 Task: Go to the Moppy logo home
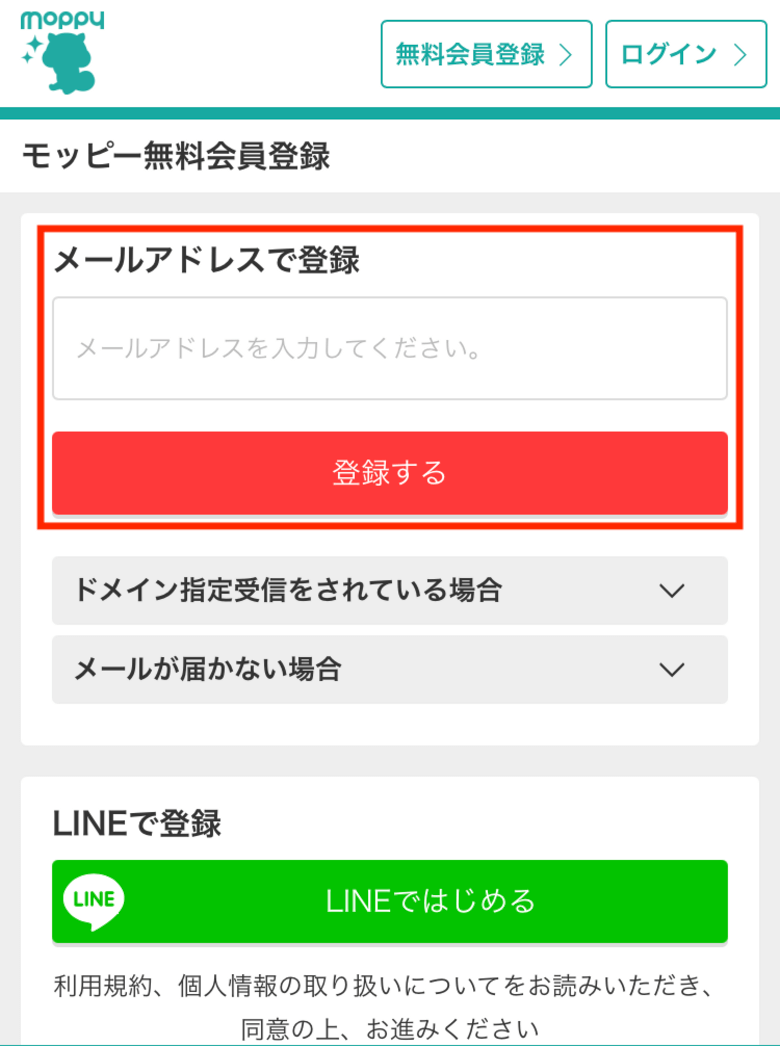click(x=62, y=52)
